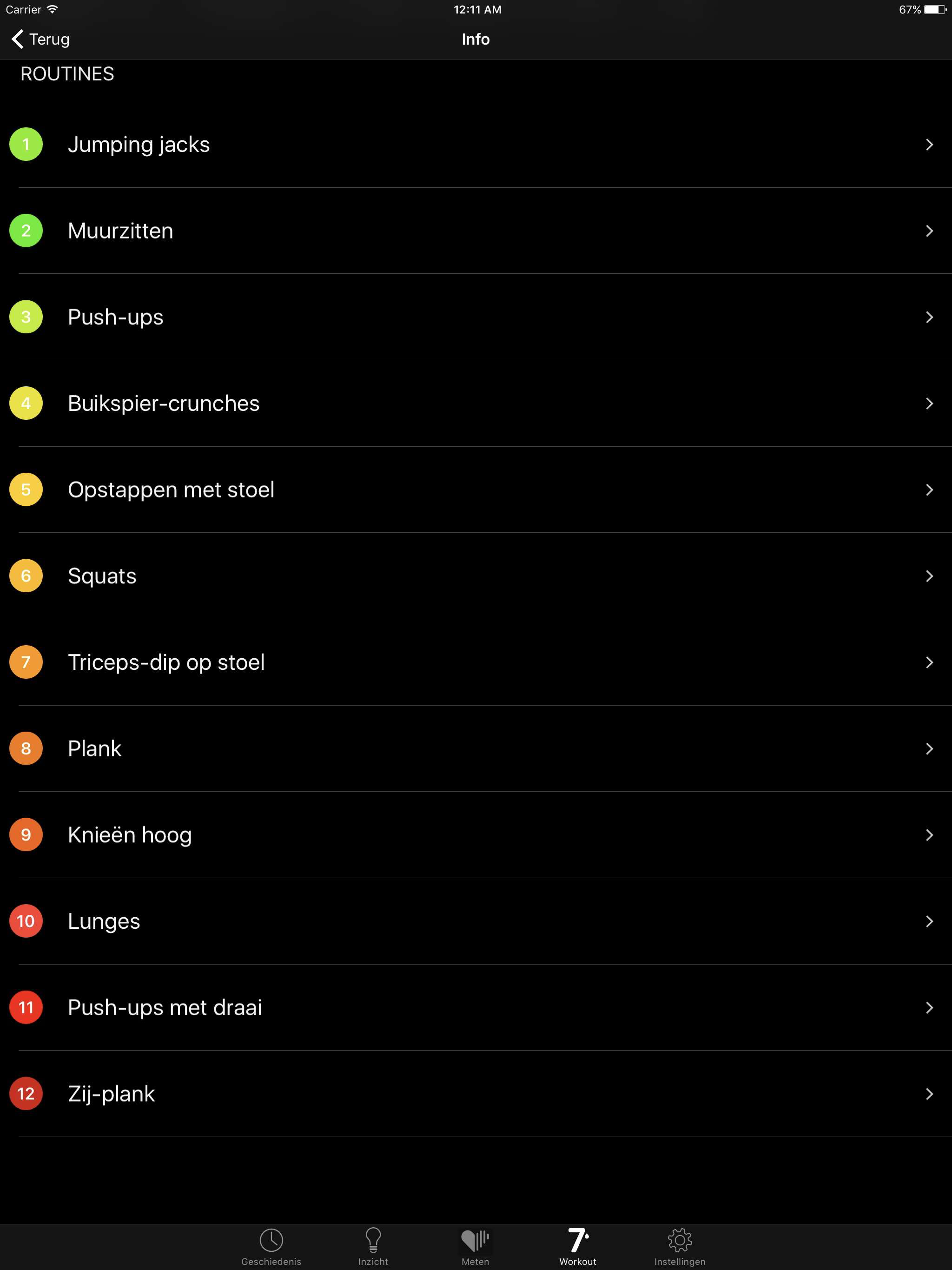Image resolution: width=952 pixels, height=1270 pixels.
Task: Tap the chevron beside Triceps-dip op stoel
Action: point(930,662)
